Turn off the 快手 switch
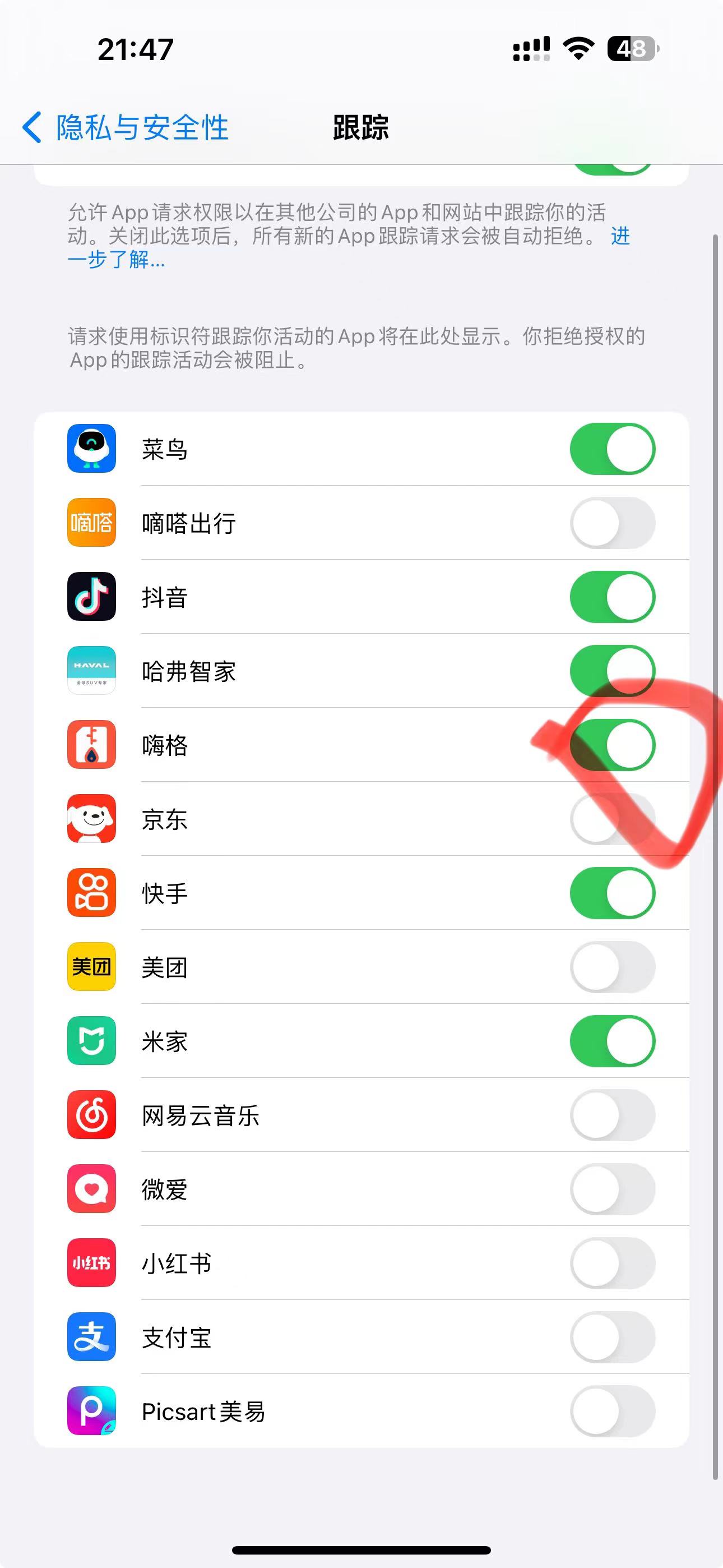This screenshot has height=1568, width=723. (612, 893)
